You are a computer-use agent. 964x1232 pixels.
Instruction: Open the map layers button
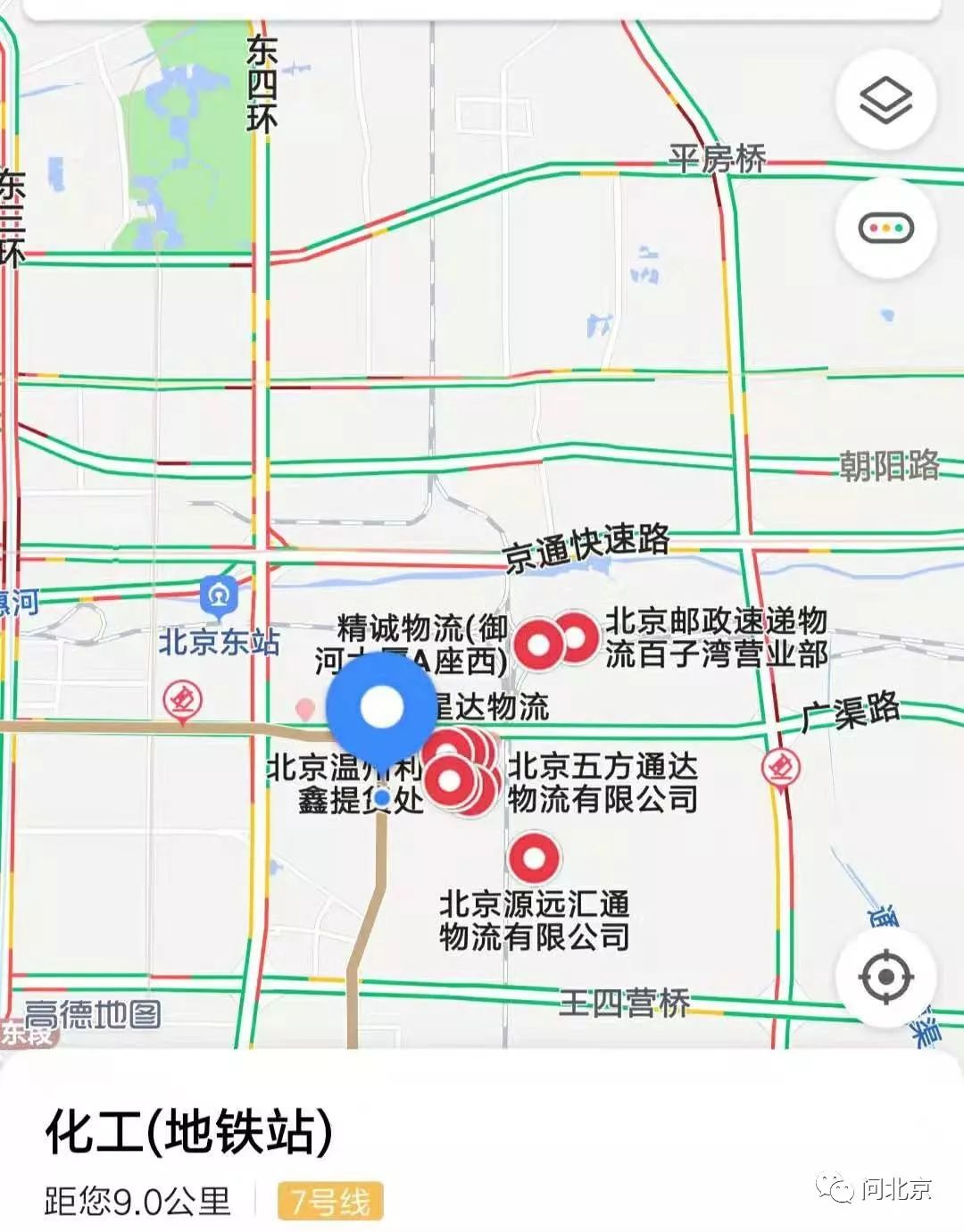coord(885,99)
